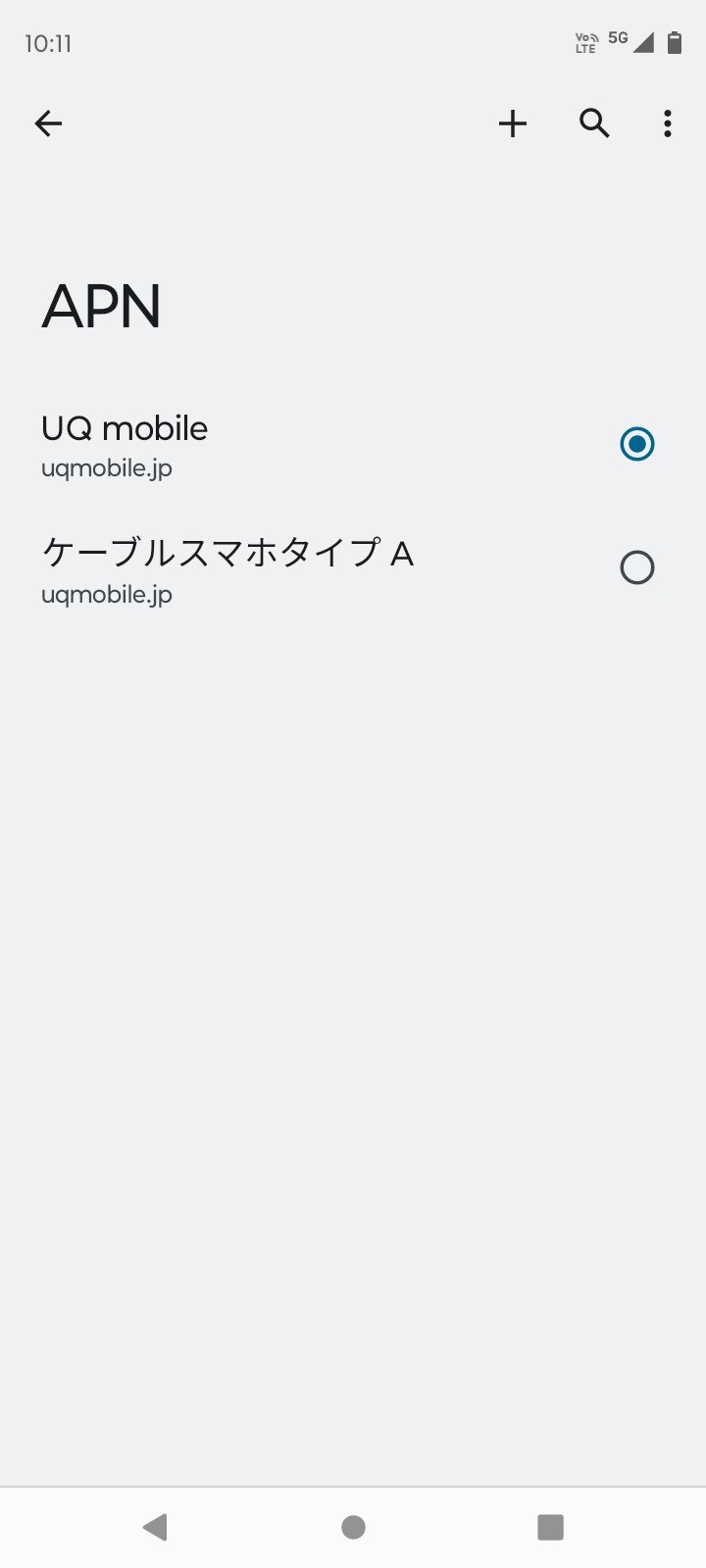706x1568 pixels.
Task: Tap the battery icon in the status bar
Action: pyautogui.click(x=674, y=42)
